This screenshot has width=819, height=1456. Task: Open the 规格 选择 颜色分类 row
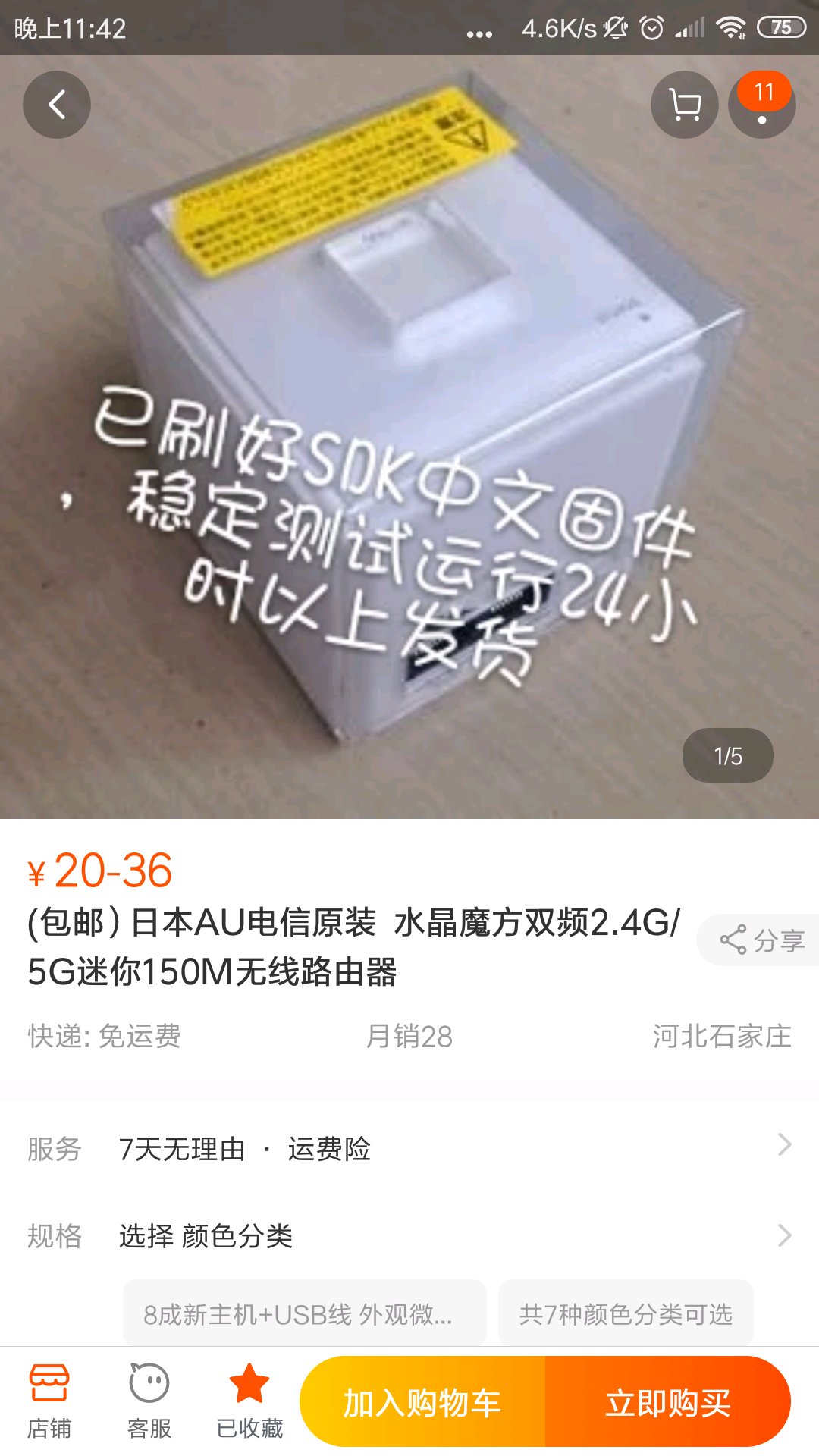[409, 1235]
